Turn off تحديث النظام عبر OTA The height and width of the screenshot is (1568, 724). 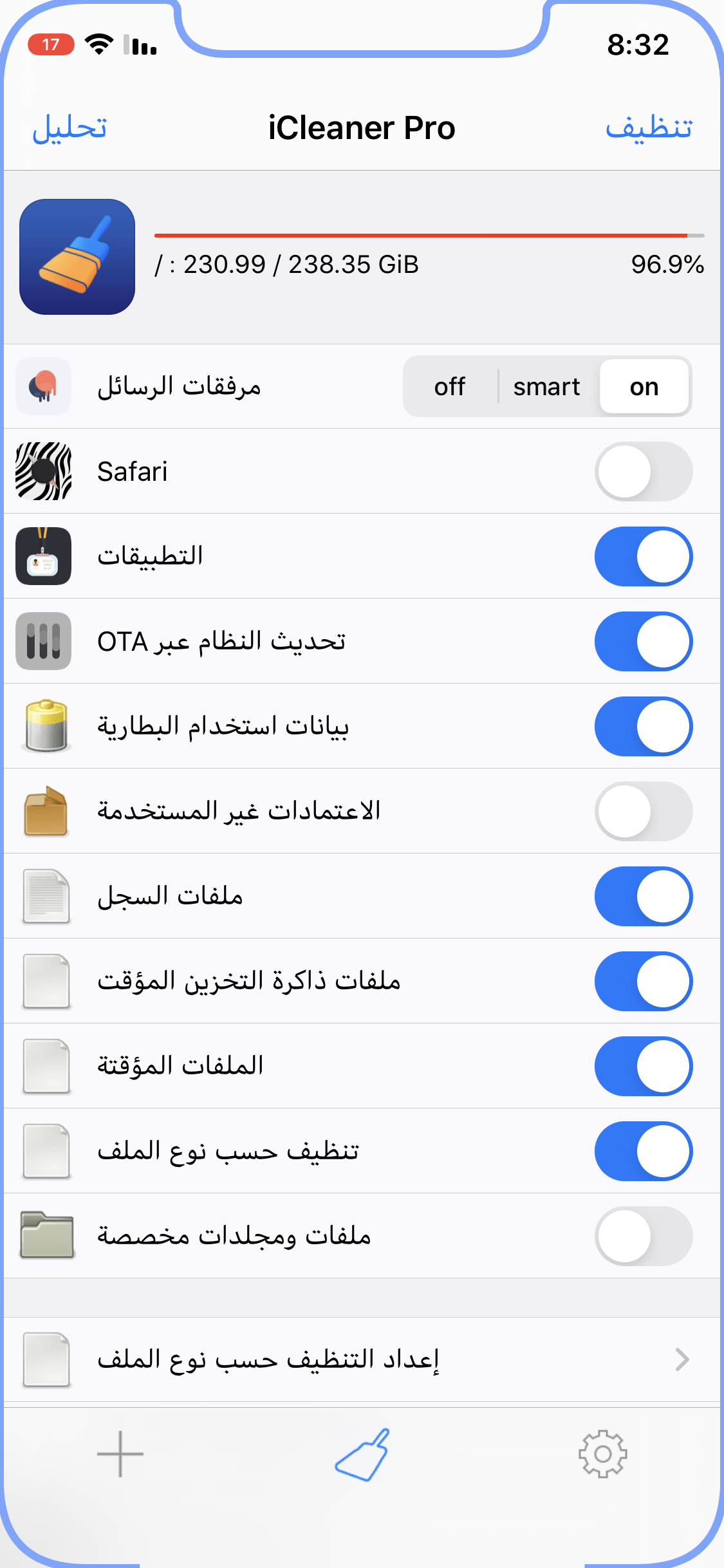pyautogui.click(x=644, y=642)
